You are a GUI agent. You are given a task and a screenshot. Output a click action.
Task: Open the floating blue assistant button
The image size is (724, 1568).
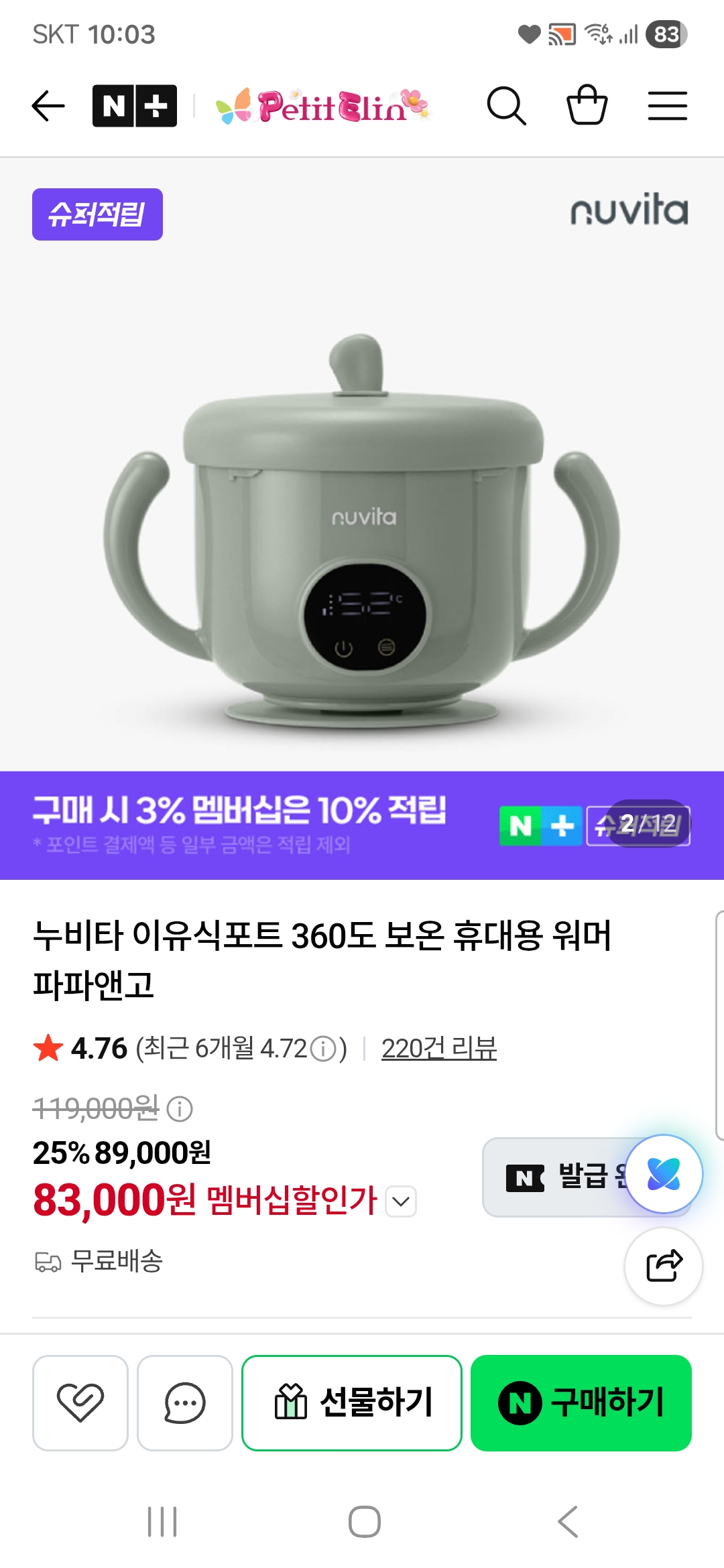tap(664, 1174)
